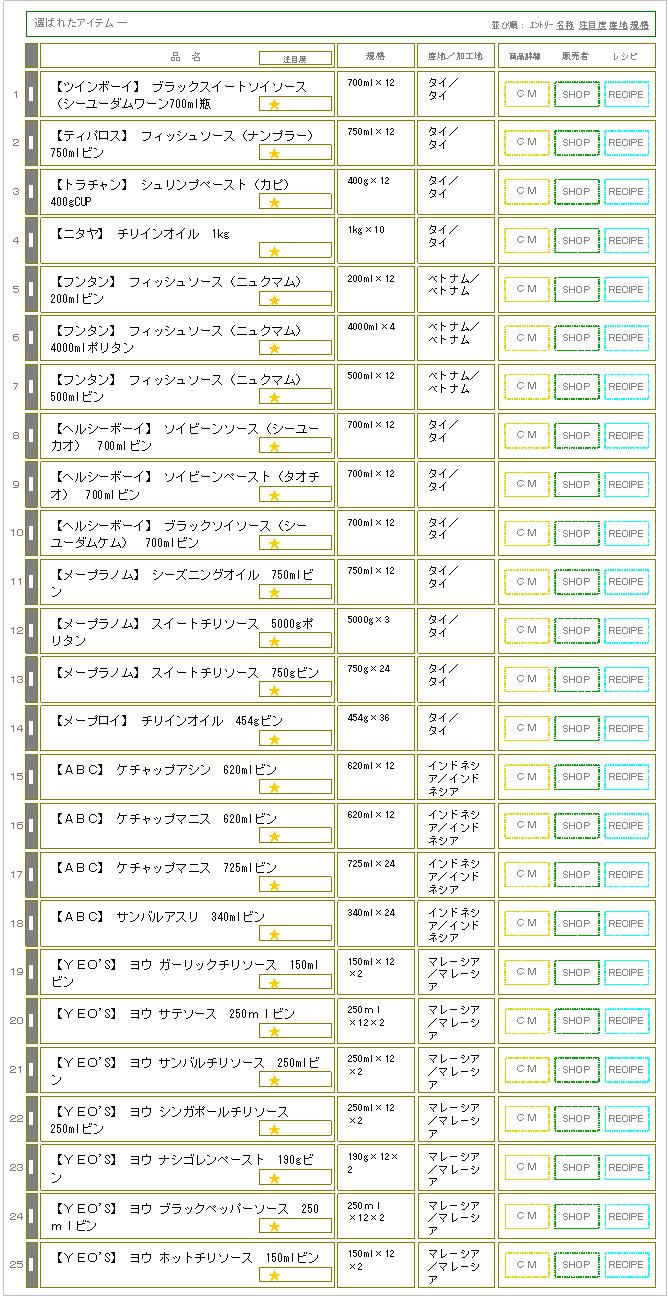Open CM details for ツインボーイ ブラックスイートソイソース
The width and height of the screenshot is (668, 1299).
(526, 94)
